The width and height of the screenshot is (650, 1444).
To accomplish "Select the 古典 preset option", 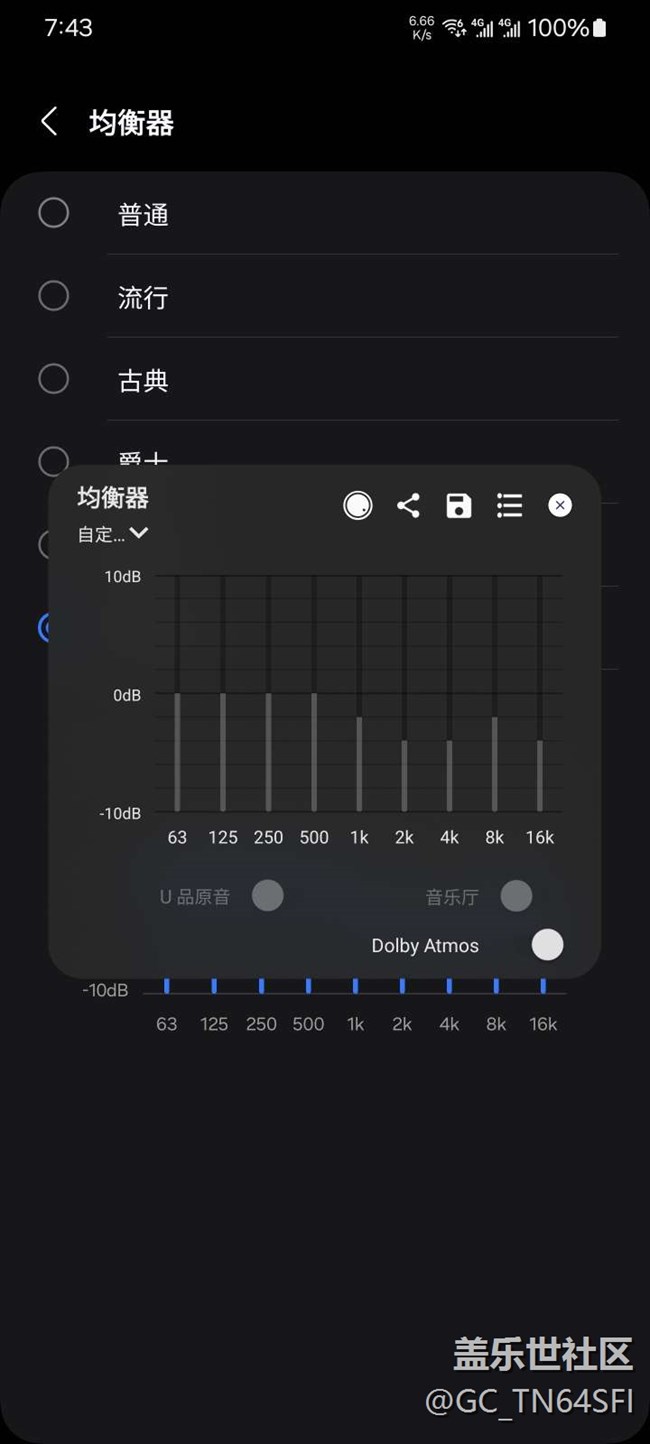I will pyautogui.click(x=325, y=379).
